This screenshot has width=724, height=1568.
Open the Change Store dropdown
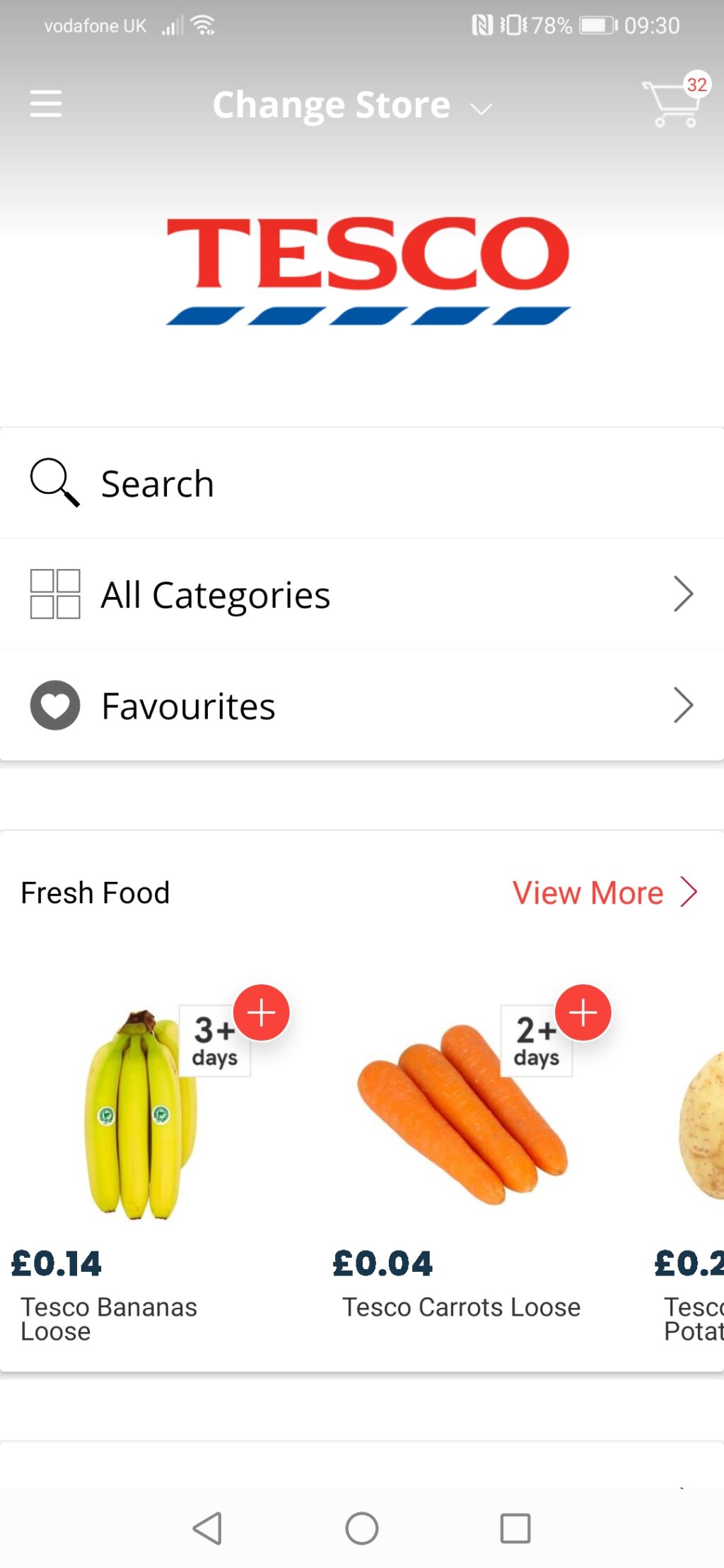coord(352,105)
